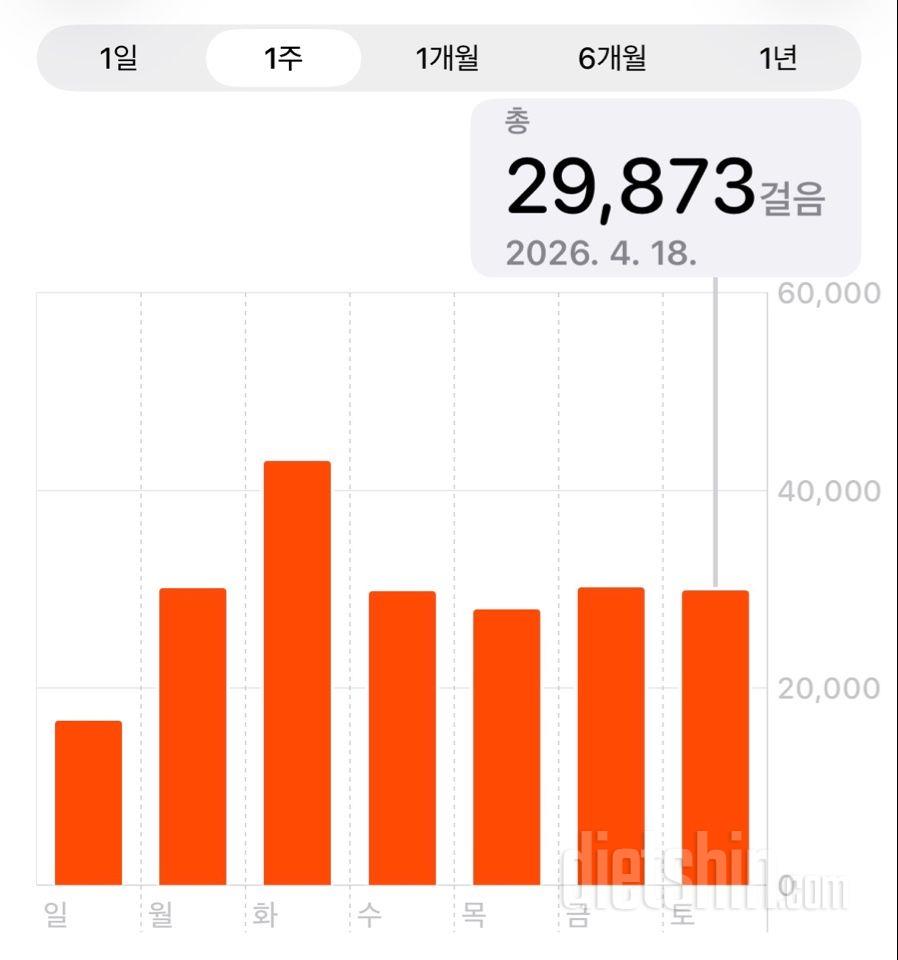Select the 1주 segment

(x=283, y=58)
